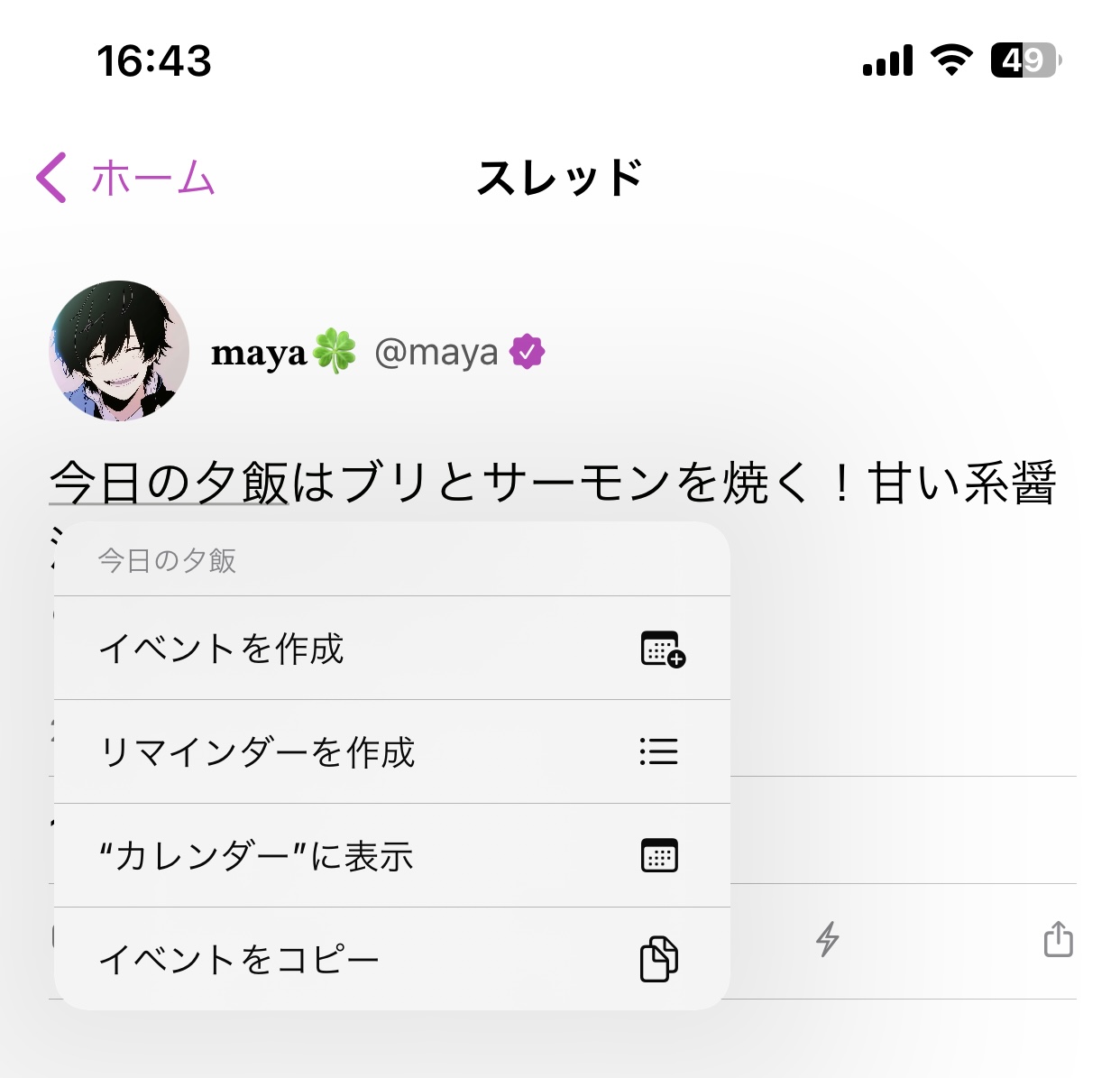Viewport: 1120px width, 1078px height.
Task: Tap "カレンダー"に表示
Action: tap(391, 856)
